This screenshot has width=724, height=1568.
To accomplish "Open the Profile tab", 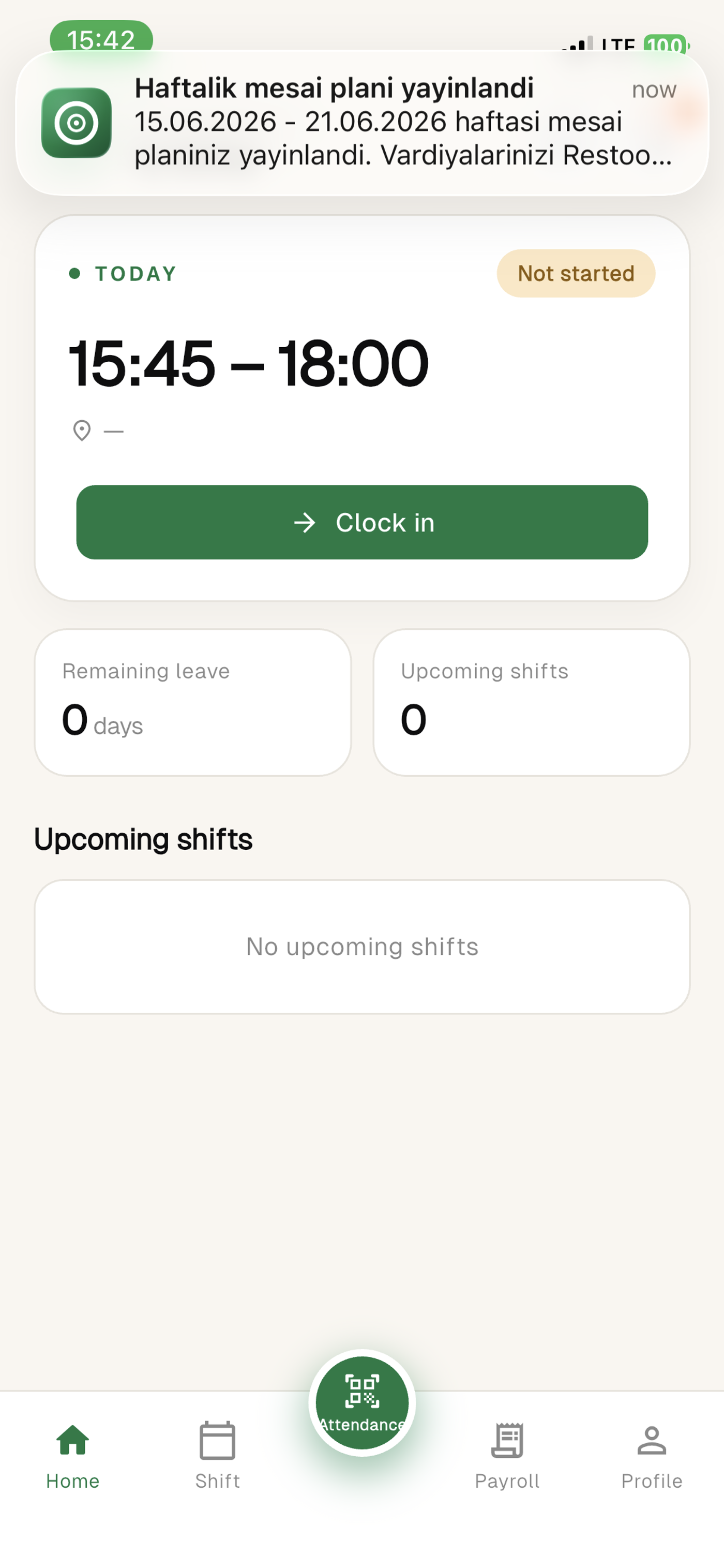I will (x=652, y=1456).
